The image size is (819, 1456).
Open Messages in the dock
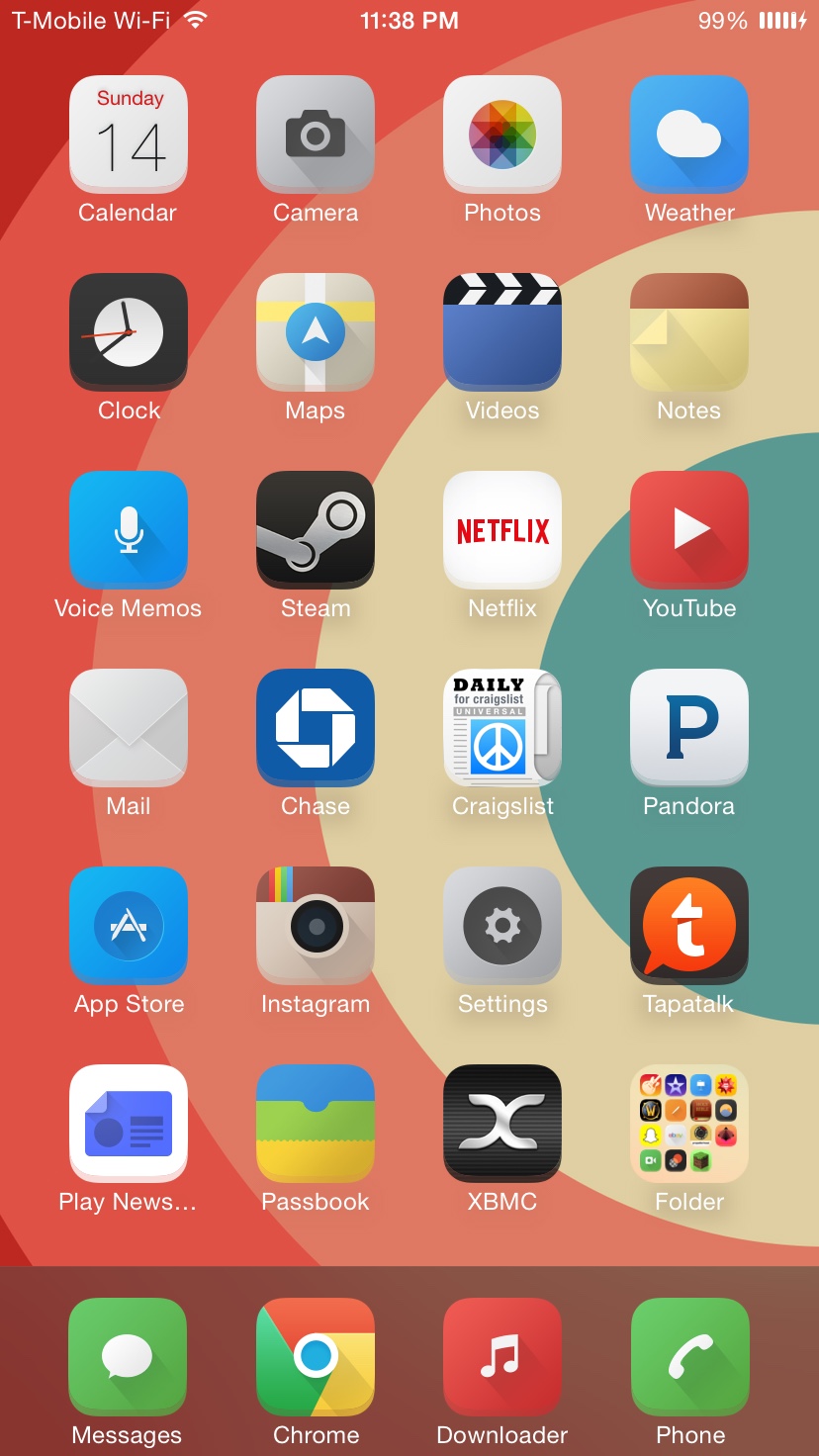(x=129, y=1357)
